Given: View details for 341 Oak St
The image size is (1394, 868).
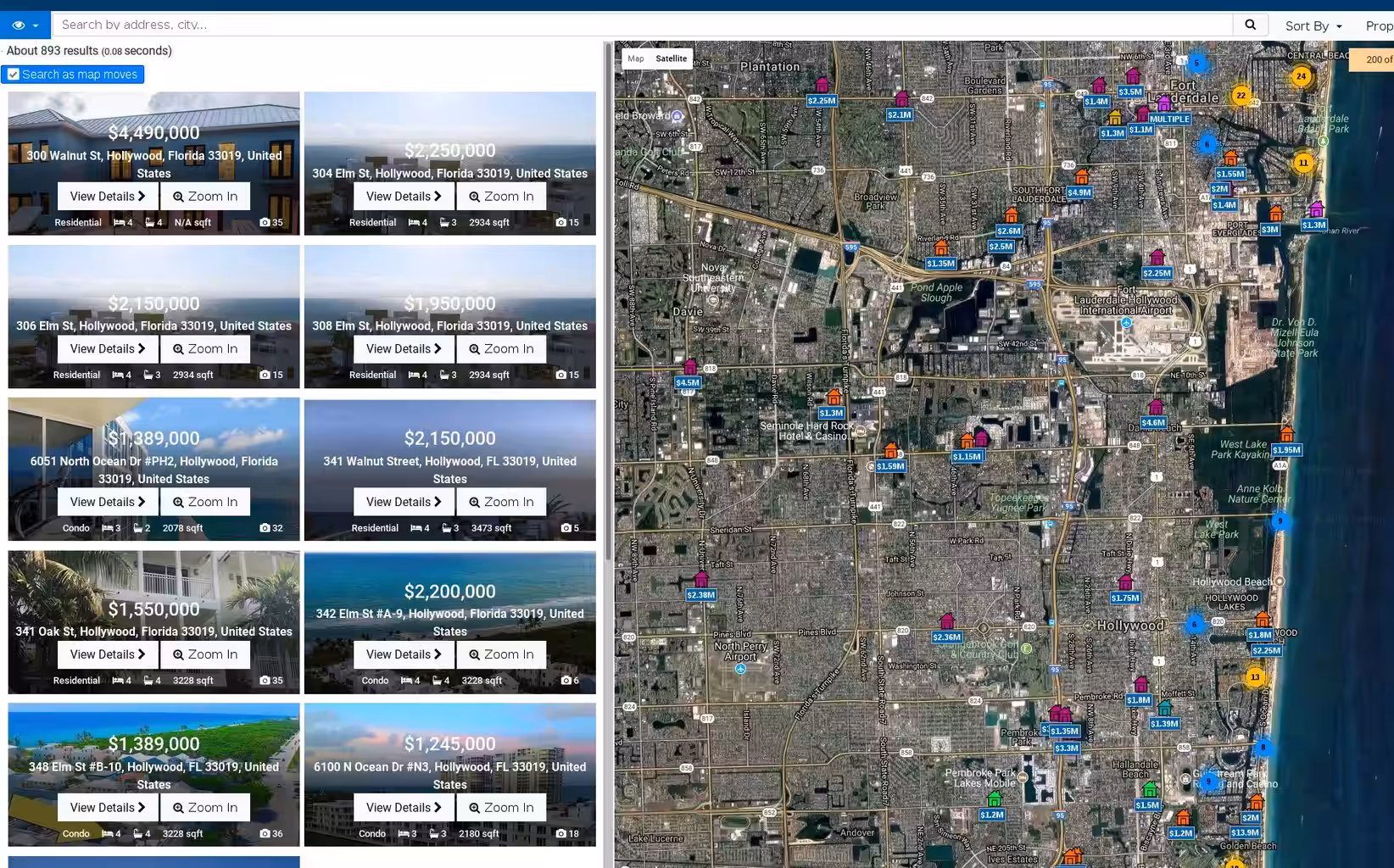Looking at the screenshot, I should click(108, 654).
